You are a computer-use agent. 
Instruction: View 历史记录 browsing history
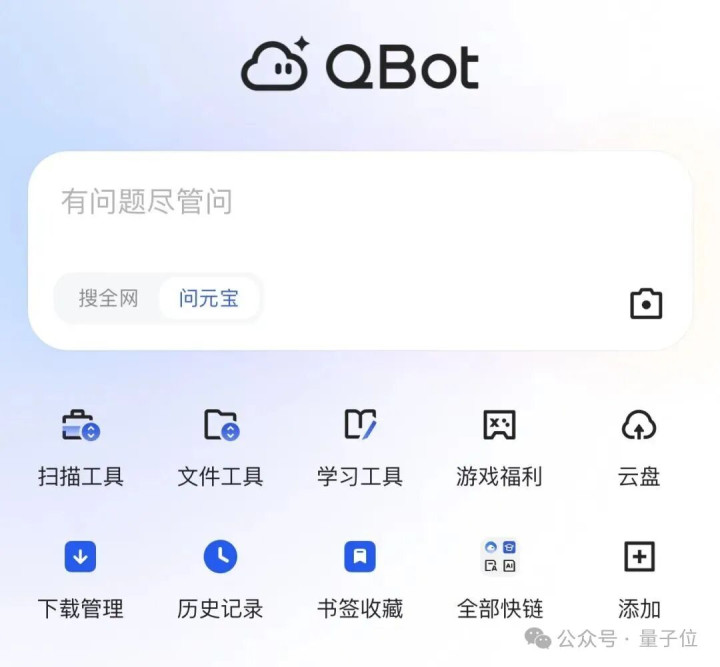(220, 580)
